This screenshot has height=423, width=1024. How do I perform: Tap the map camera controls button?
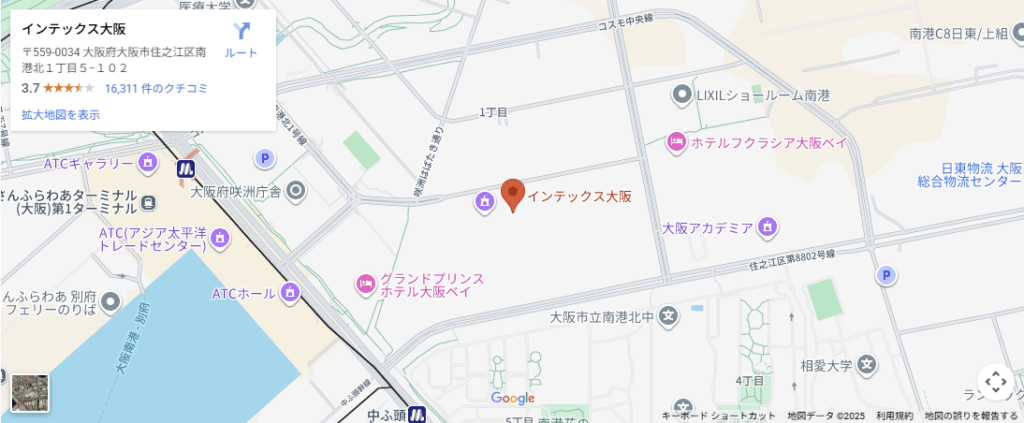[x=995, y=382]
